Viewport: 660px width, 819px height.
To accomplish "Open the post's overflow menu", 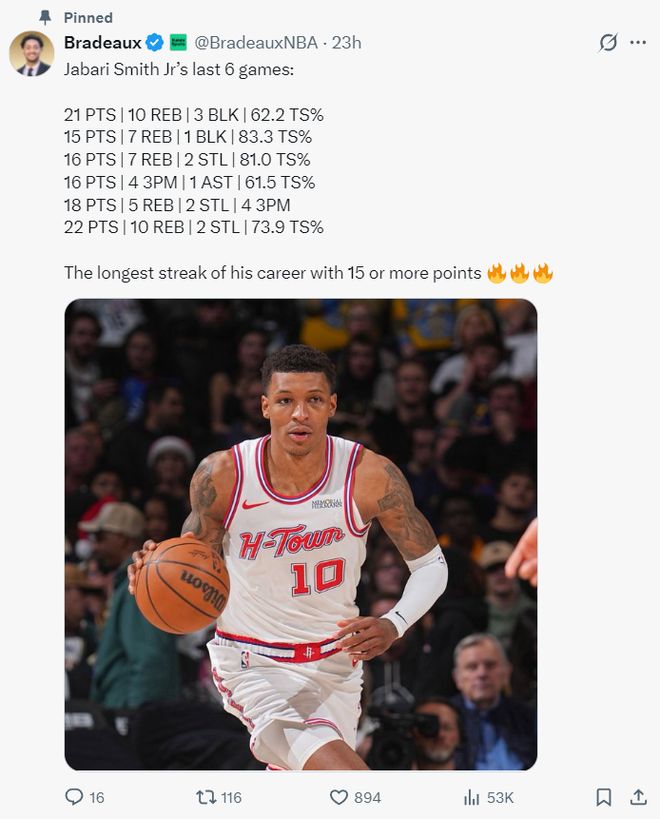I will click(x=637, y=43).
